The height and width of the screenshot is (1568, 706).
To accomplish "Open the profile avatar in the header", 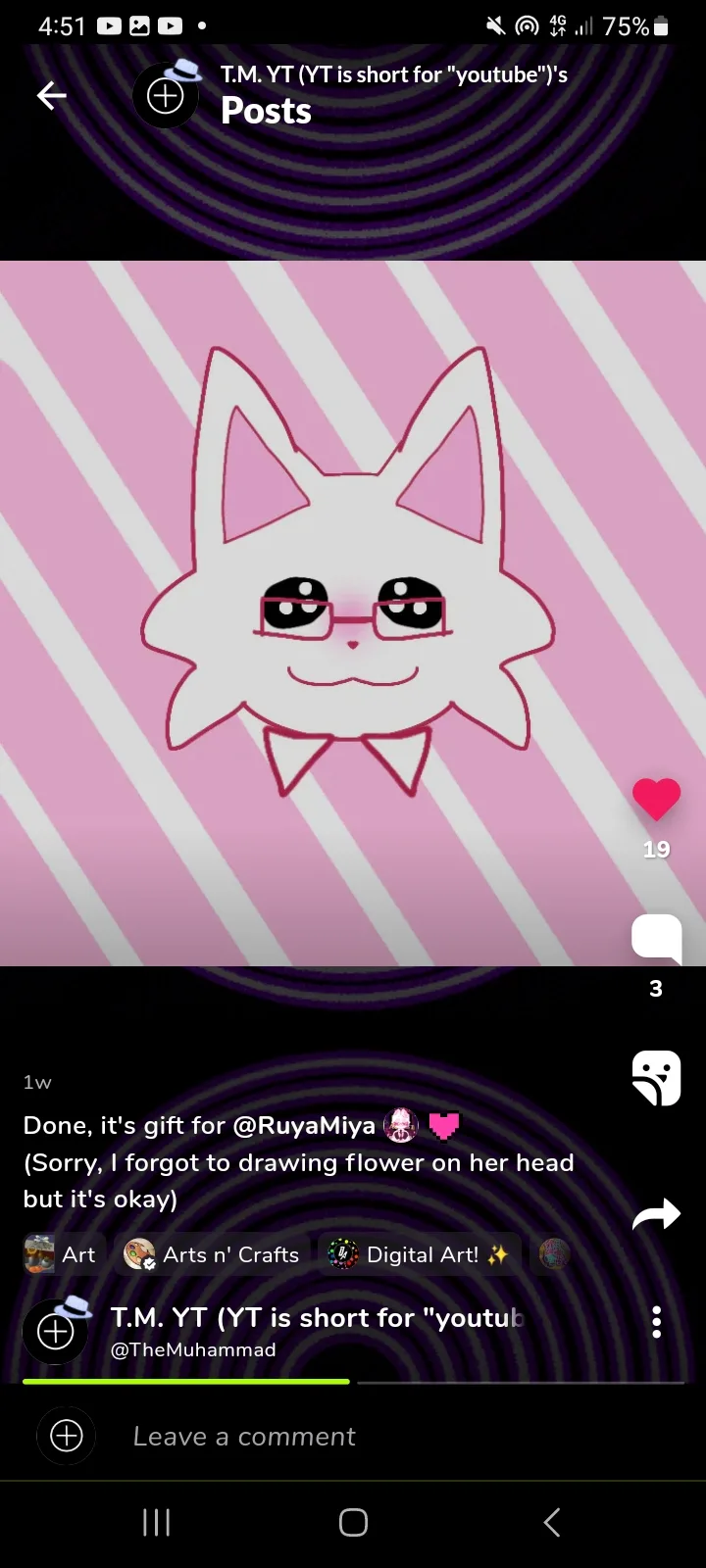I will [x=166, y=94].
